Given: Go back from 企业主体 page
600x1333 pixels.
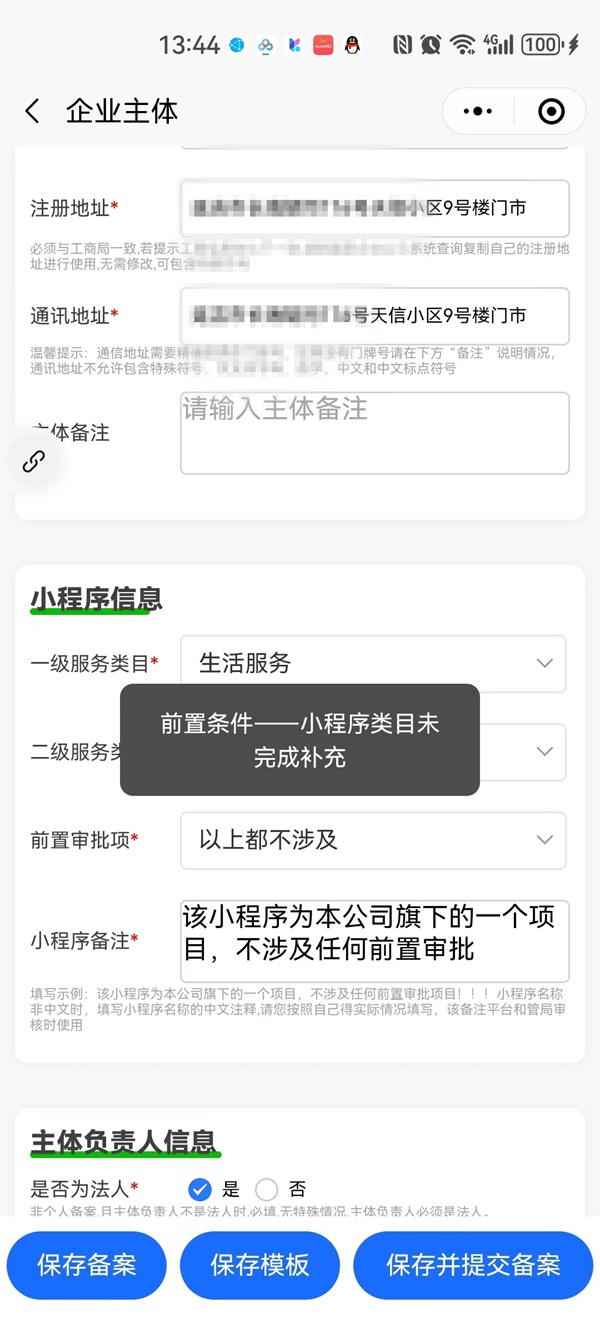Looking at the screenshot, I should click(33, 111).
